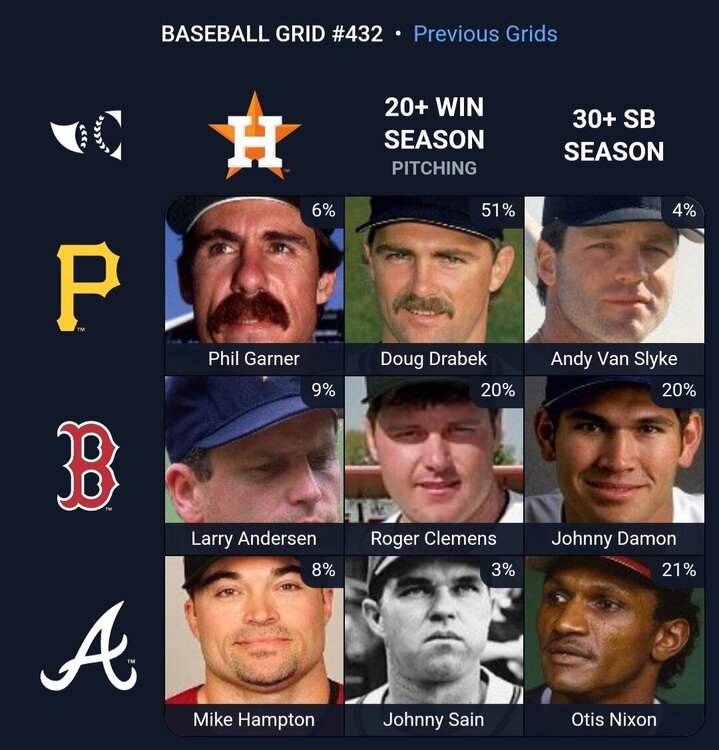View the Johnny Sain tile
This screenshot has width=719, height=750.
pyautogui.click(x=434, y=645)
